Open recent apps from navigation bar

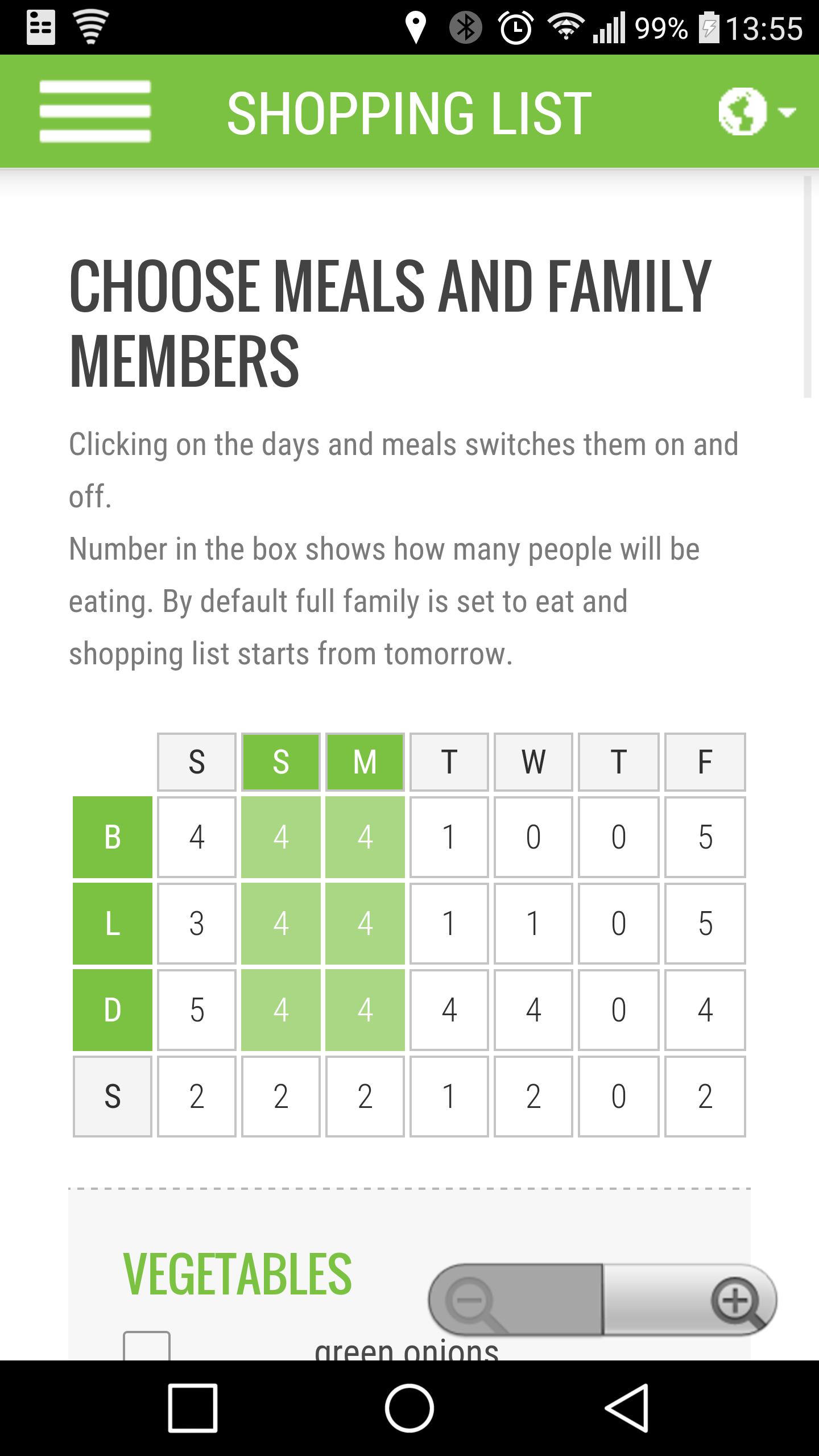[x=193, y=1408]
